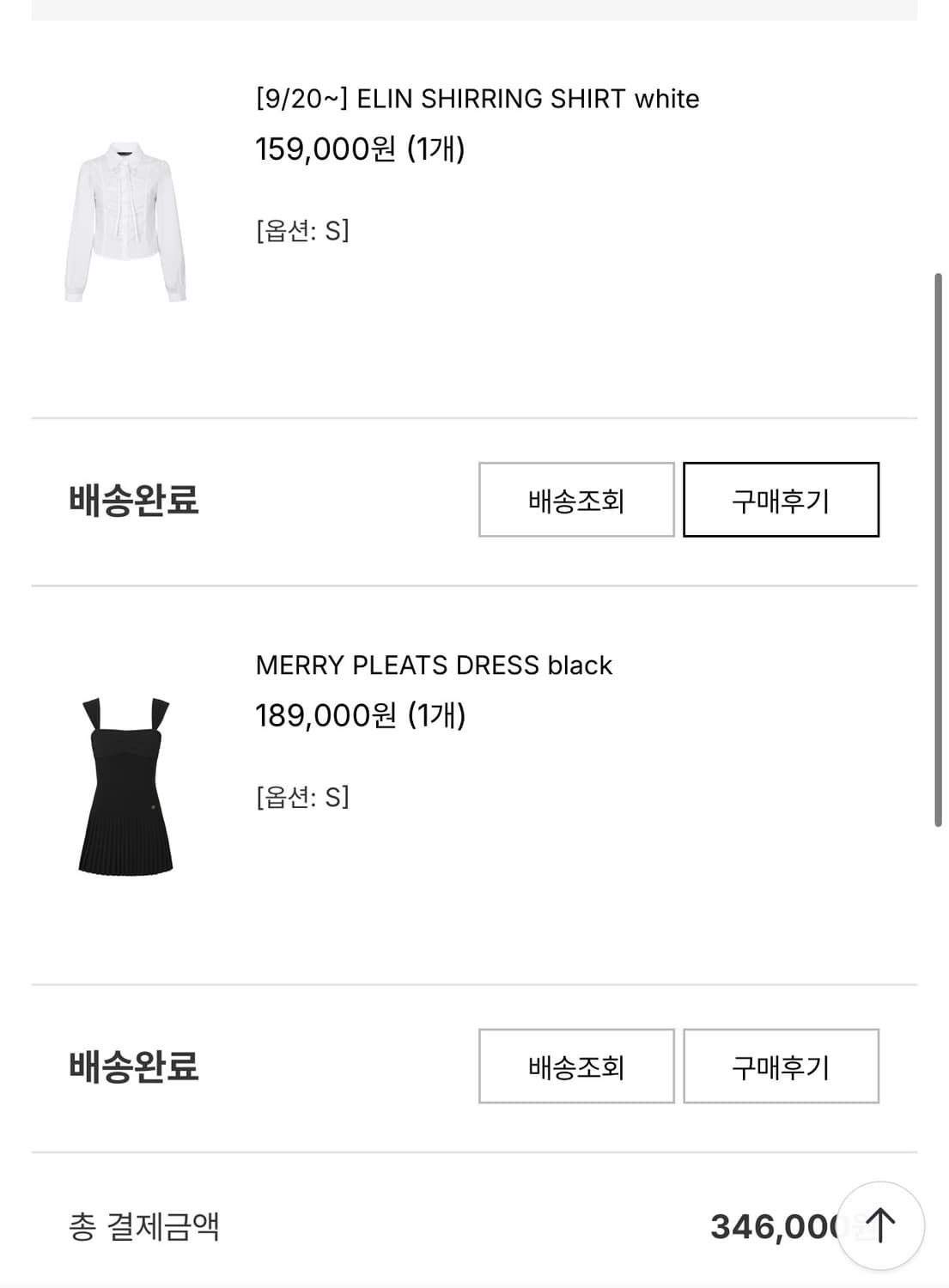Open the ELIN SHIRRING SHIRT product photo
This screenshot has width=949, height=1288.
[x=123, y=217]
